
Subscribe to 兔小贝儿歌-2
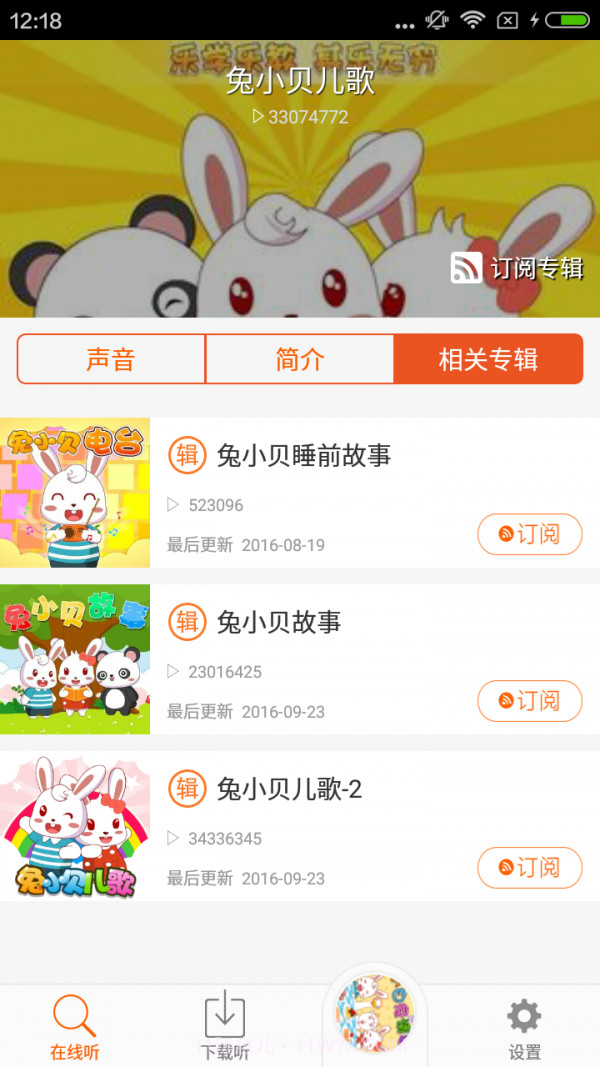tap(529, 868)
